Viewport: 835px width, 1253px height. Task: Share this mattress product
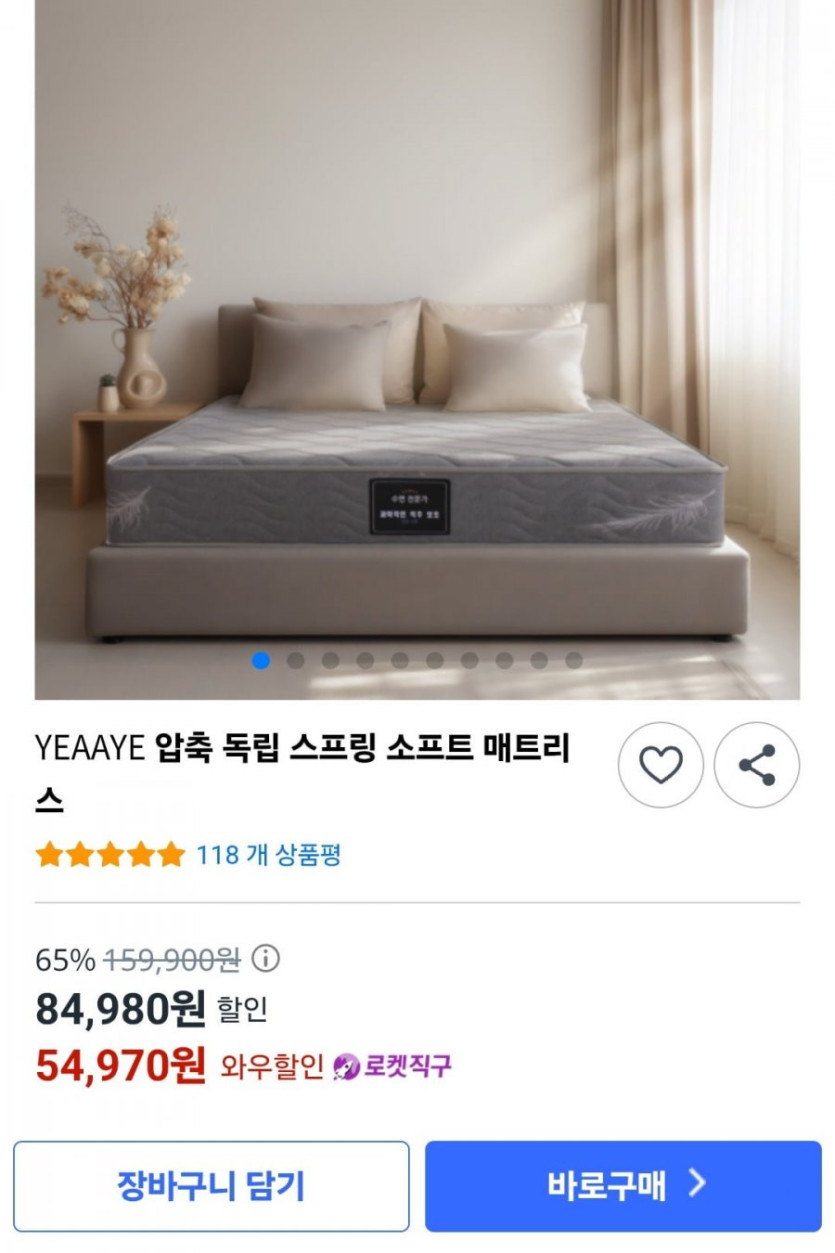click(x=756, y=765)
